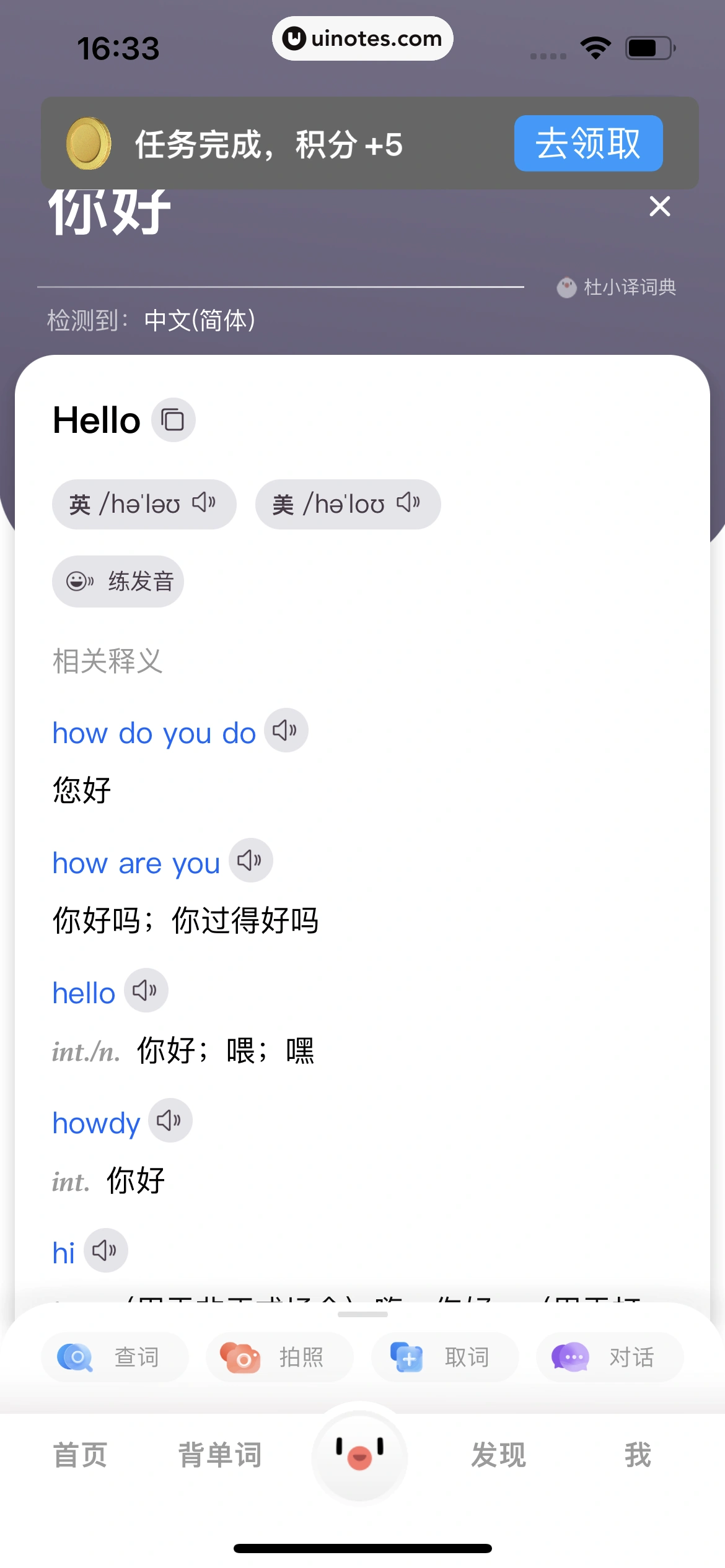Viewport: 725px width, 1568px height.
Task: Dismiss the dictionary result card
Action: click(659, 207)
